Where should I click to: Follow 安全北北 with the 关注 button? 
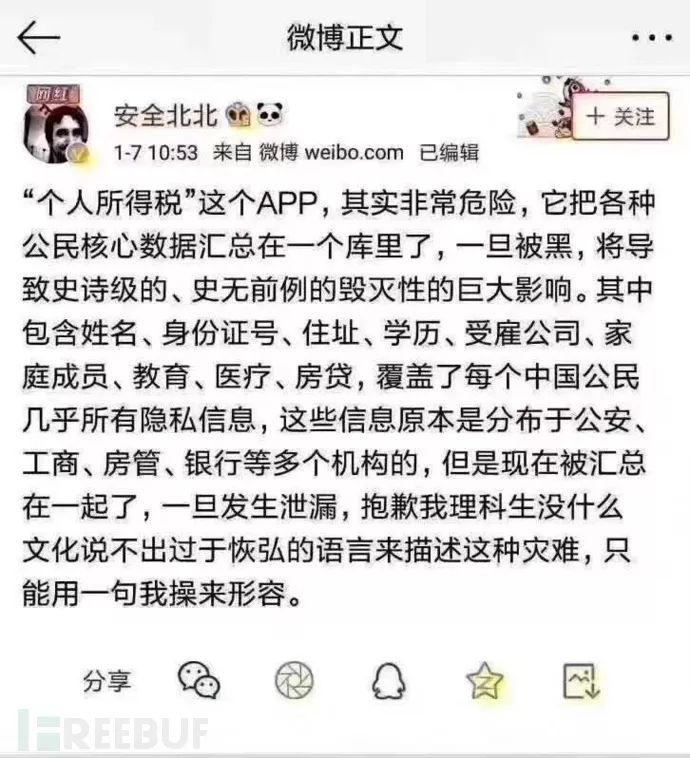(620, 116)
